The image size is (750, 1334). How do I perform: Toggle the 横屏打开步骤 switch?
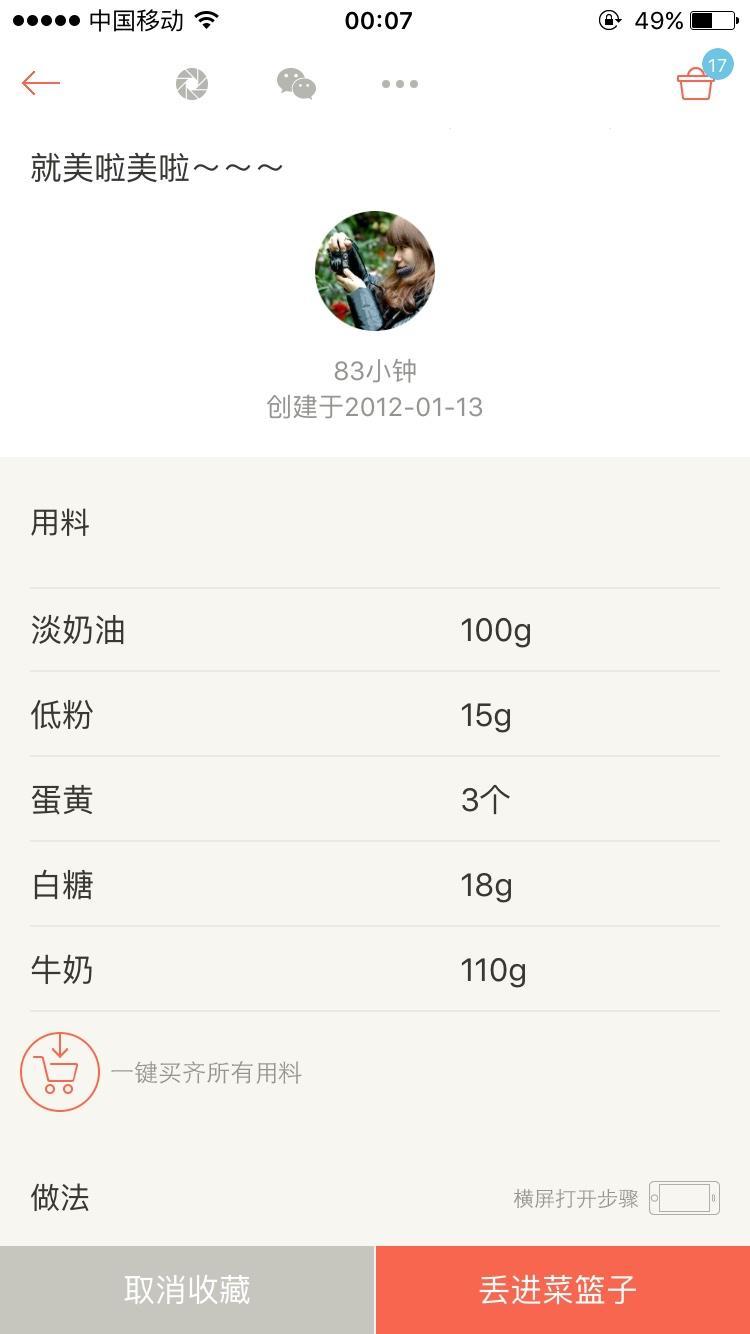tap(685, 1197)
